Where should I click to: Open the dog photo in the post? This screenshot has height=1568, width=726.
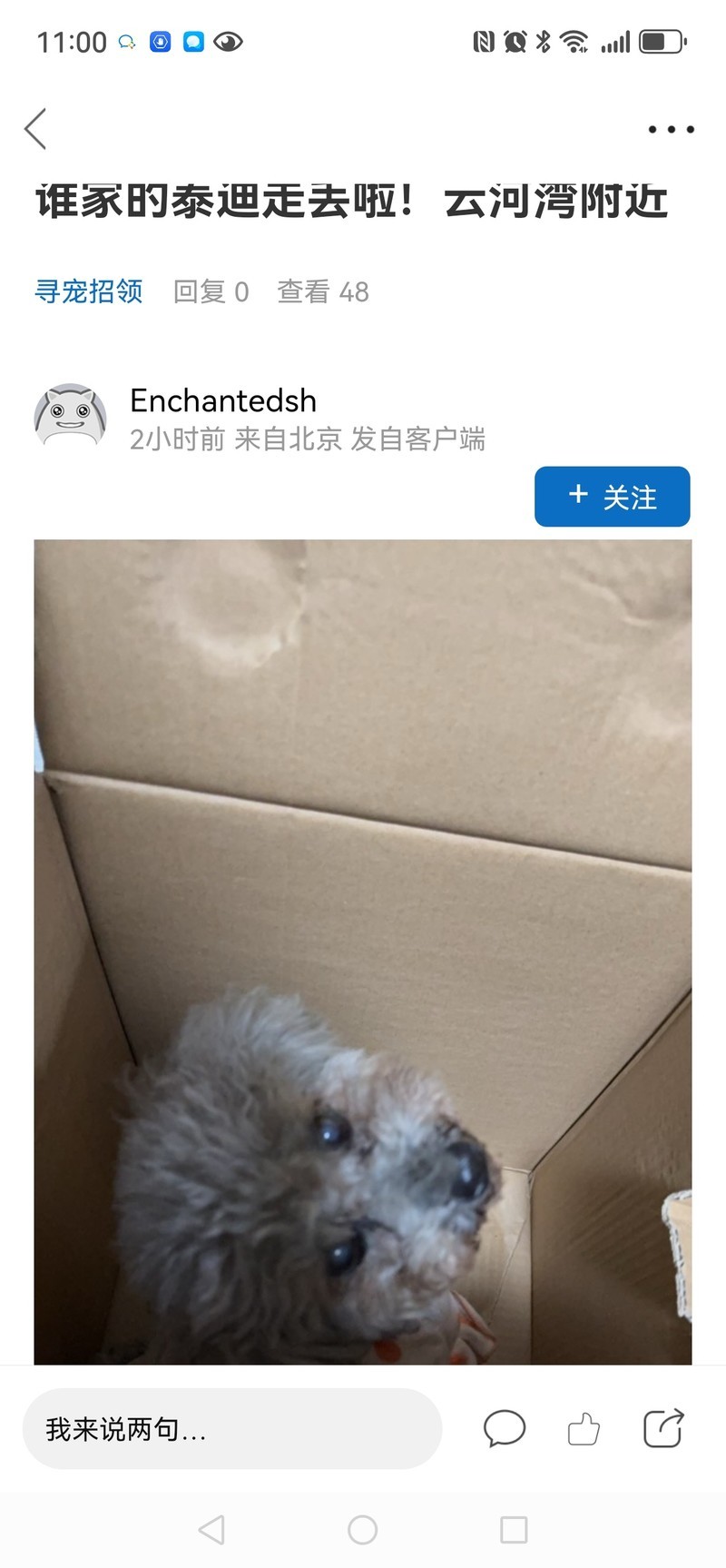[x=363, y=952]
